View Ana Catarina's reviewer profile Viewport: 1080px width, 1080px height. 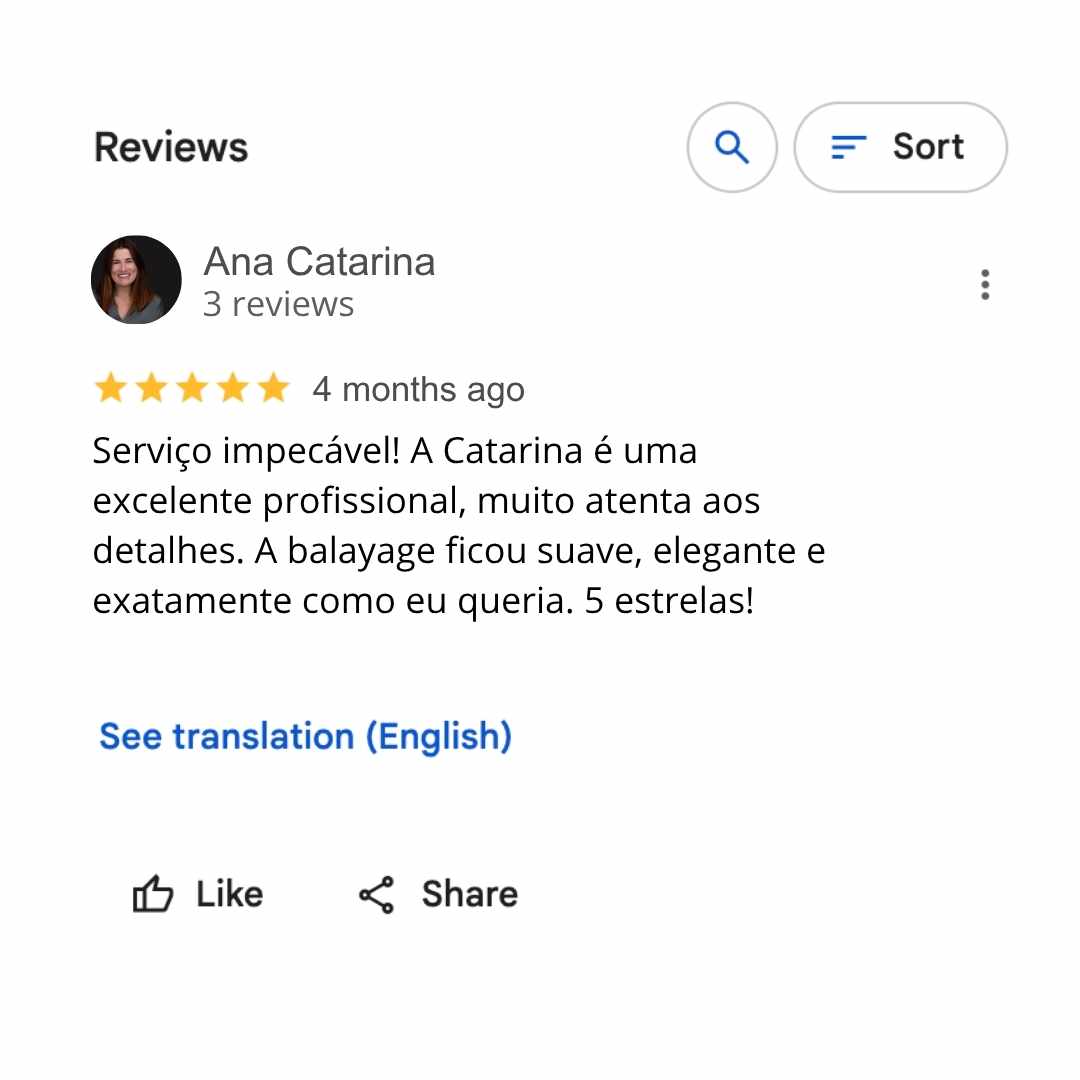click(318, 262)
